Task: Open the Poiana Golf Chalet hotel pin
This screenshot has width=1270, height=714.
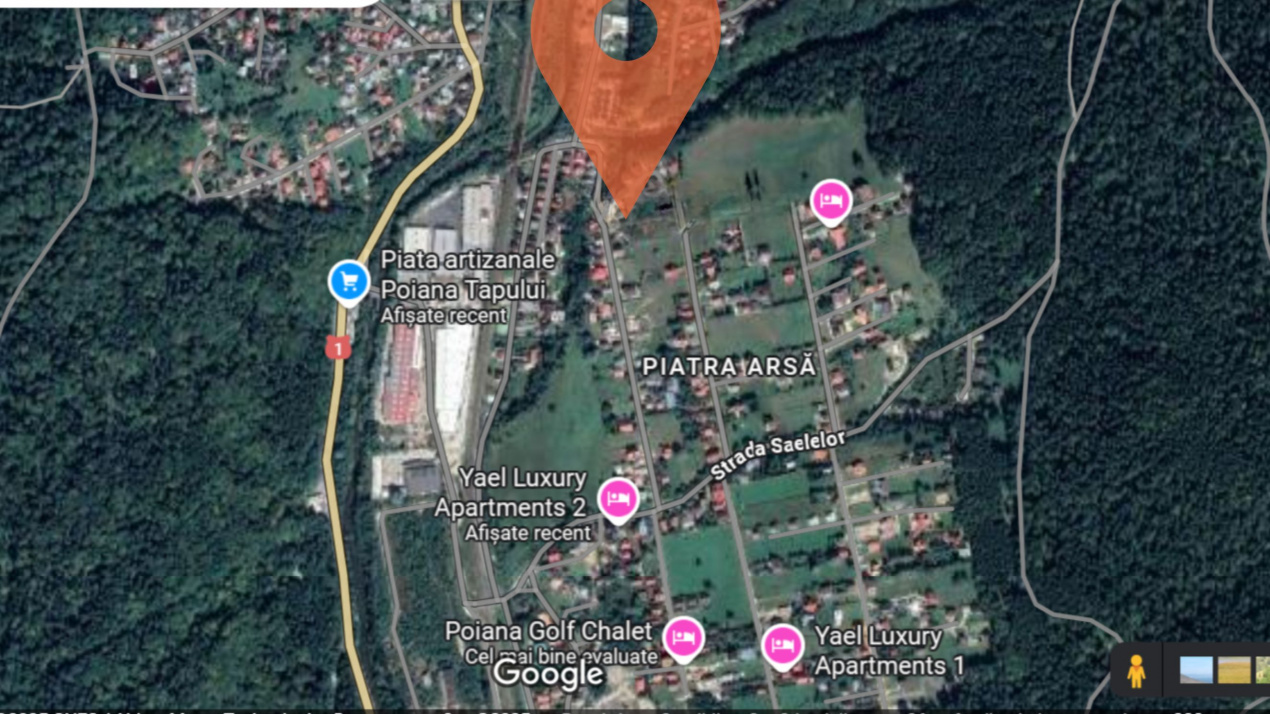Action: click(x=683, y=638)
